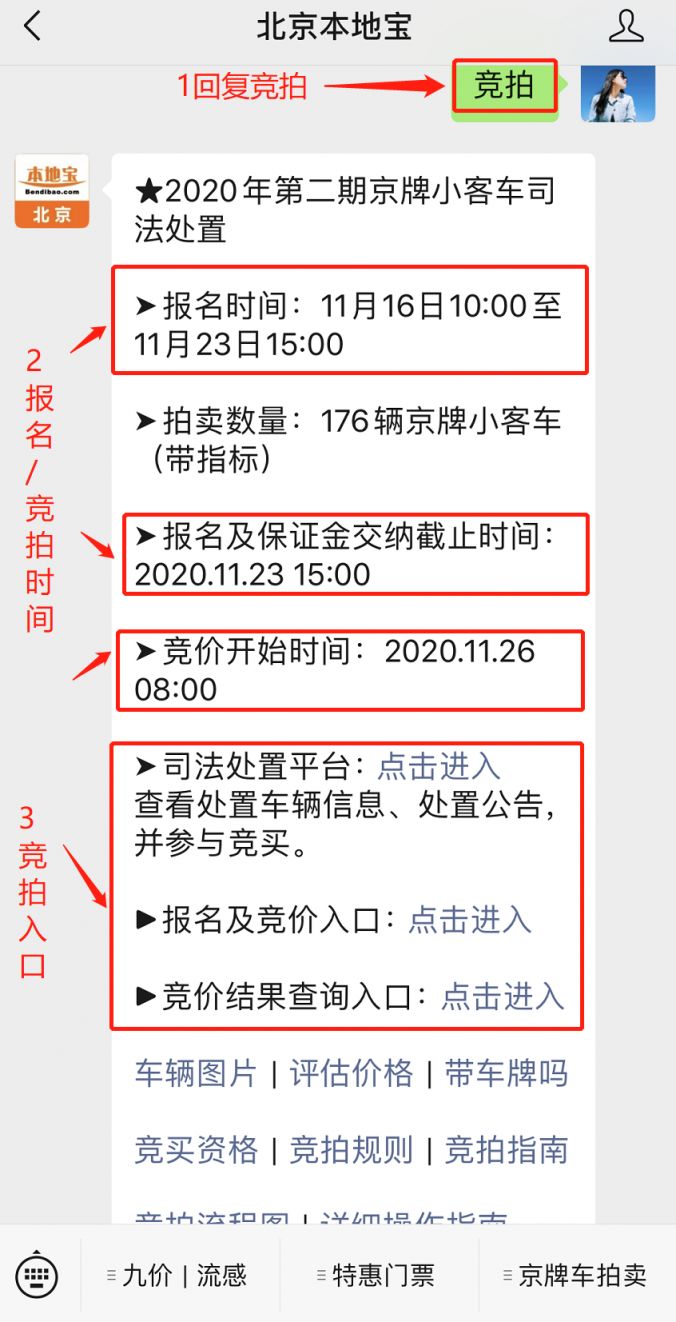Open the 京牌车拍卖 bottom menu
676x1322 pixels.
(x=577, y=1276)
